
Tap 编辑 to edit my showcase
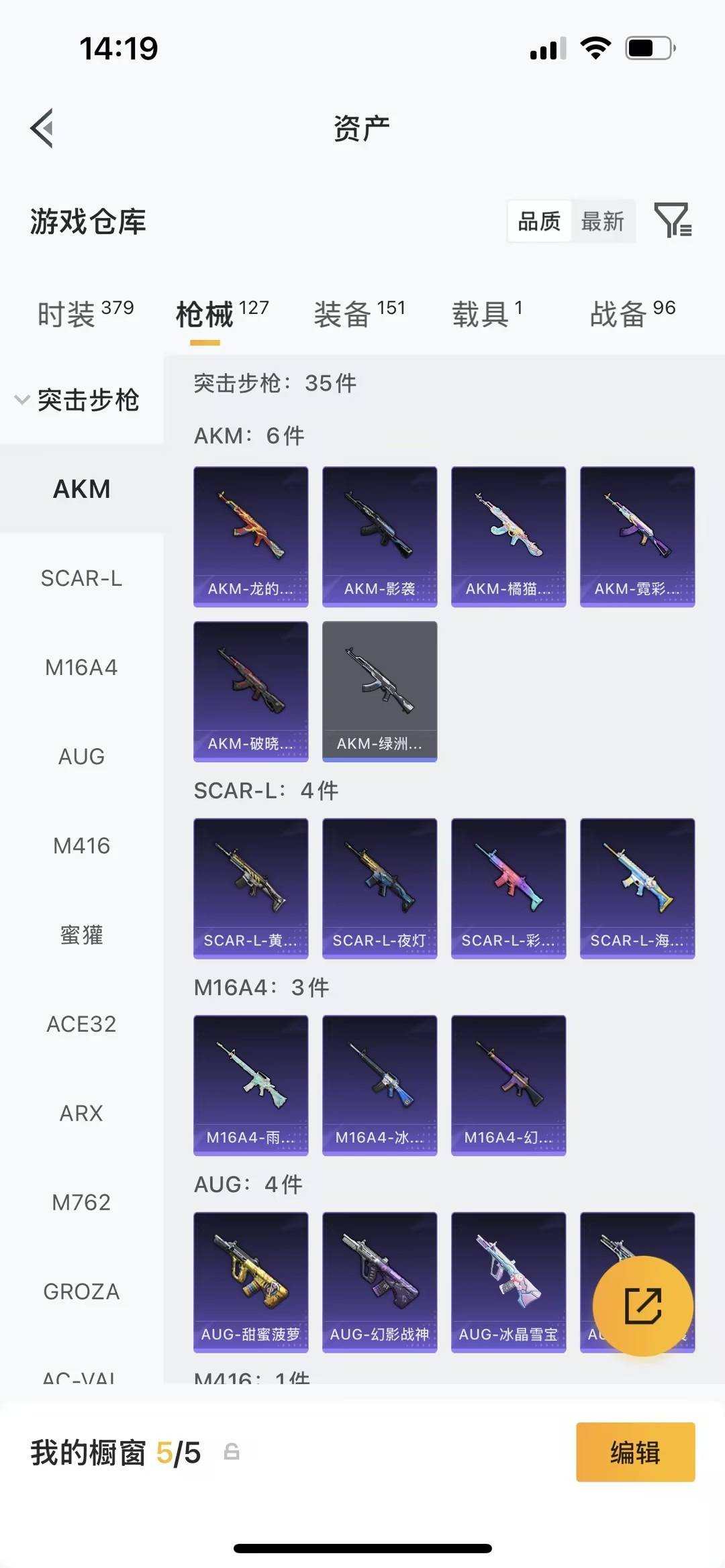tap(635, 1452)
